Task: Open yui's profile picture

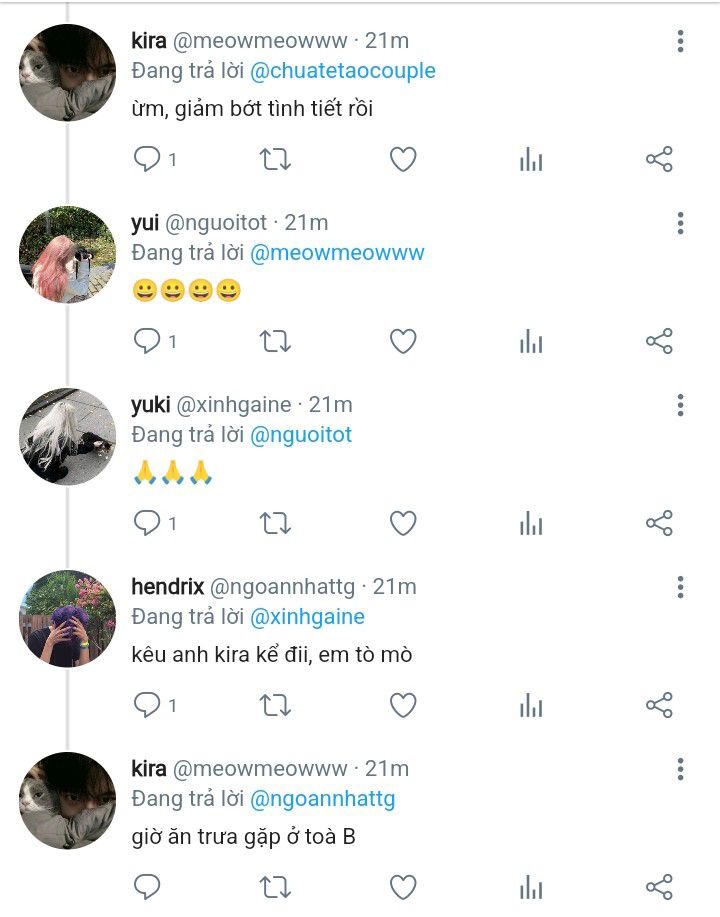Action: pyautogui.click(x=67, y=254)
